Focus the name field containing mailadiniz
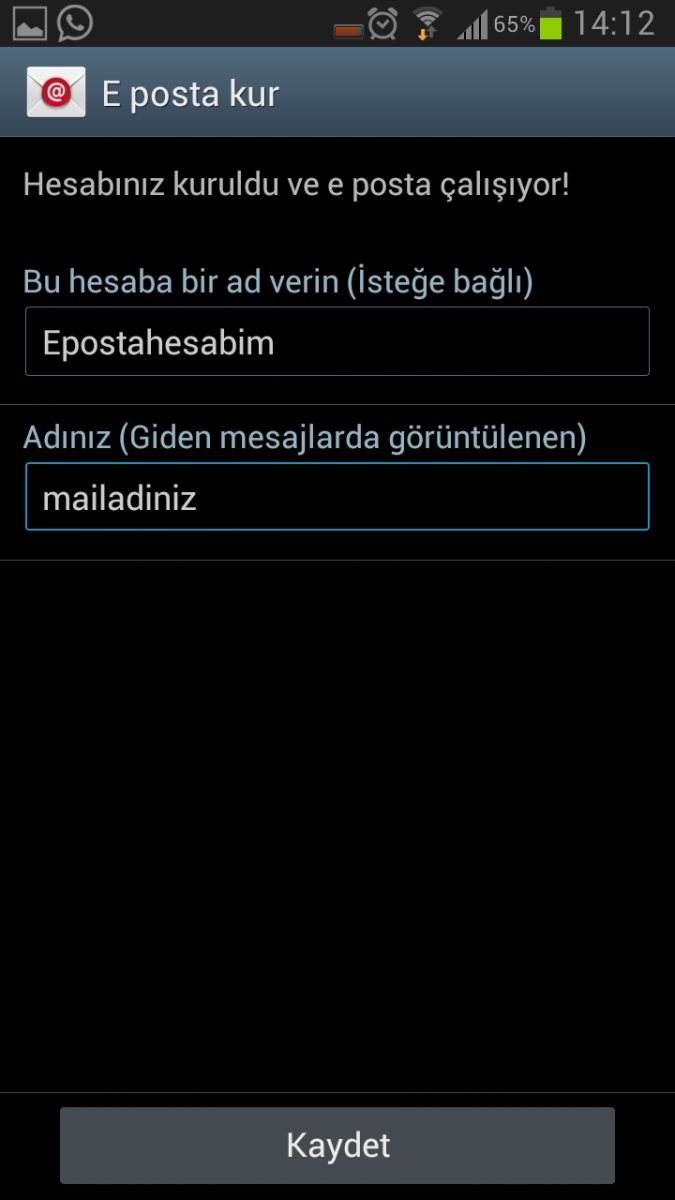Image resolution: width=675 pixels, height=1200 pixels. (337, 497)
